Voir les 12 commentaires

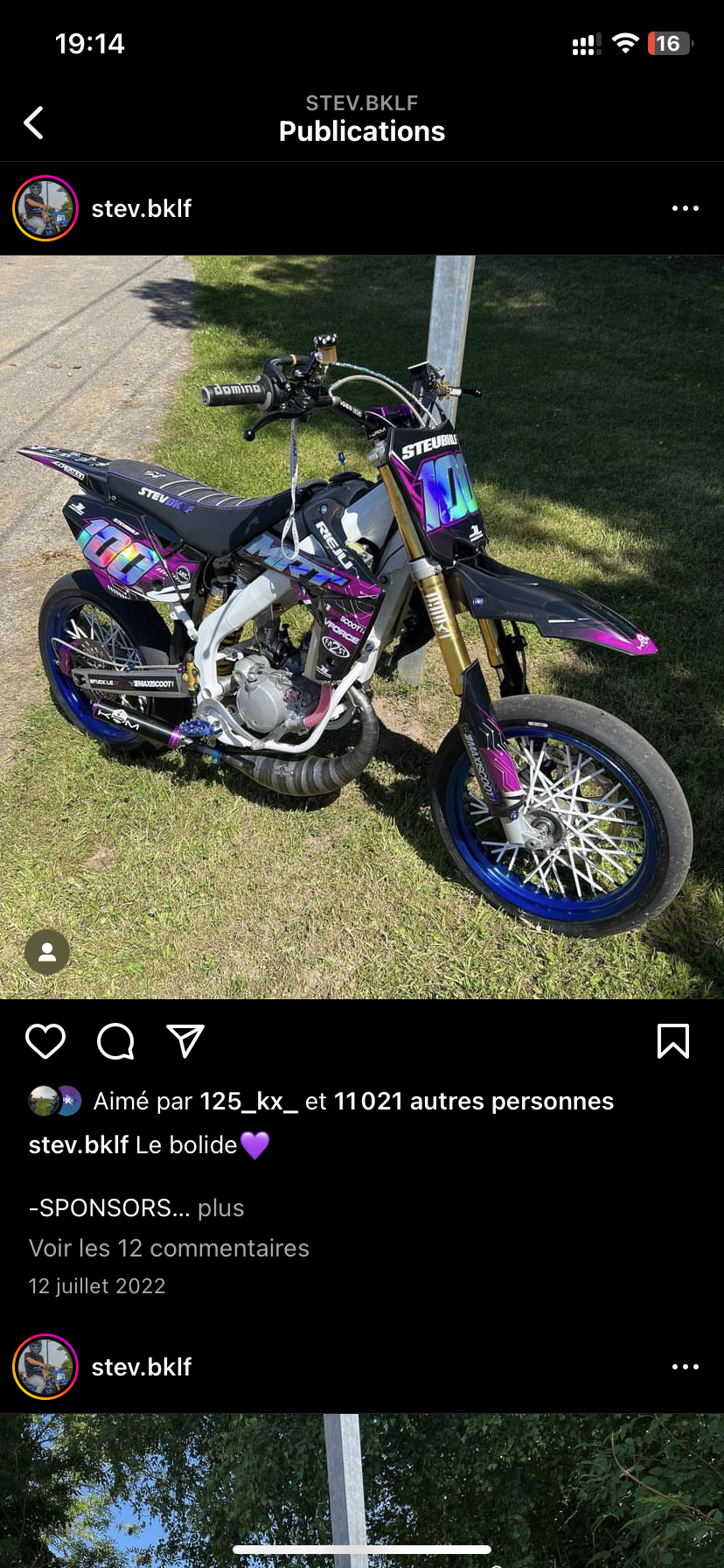pyautogui.click(x=169, y=1248)
